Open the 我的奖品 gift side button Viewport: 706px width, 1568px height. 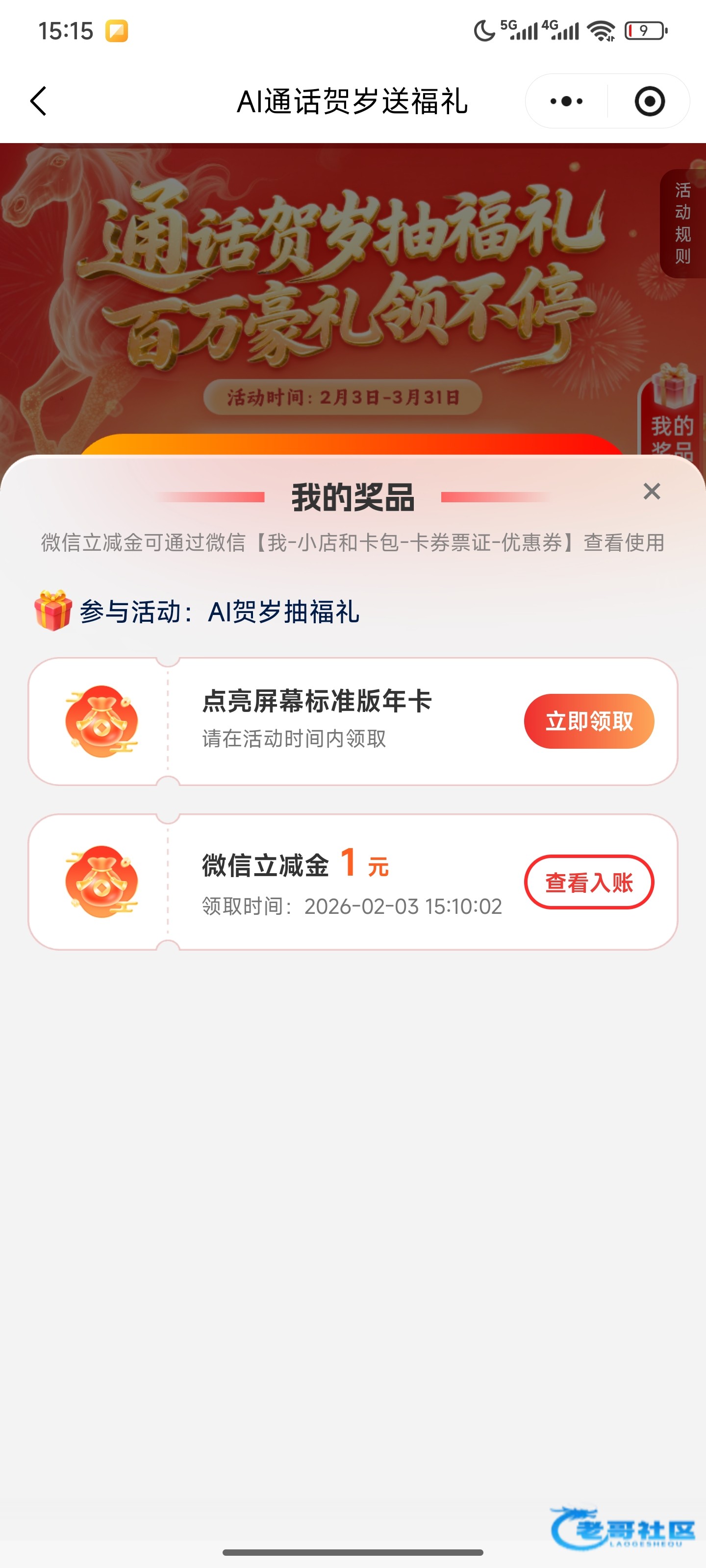tap(673, 414)
